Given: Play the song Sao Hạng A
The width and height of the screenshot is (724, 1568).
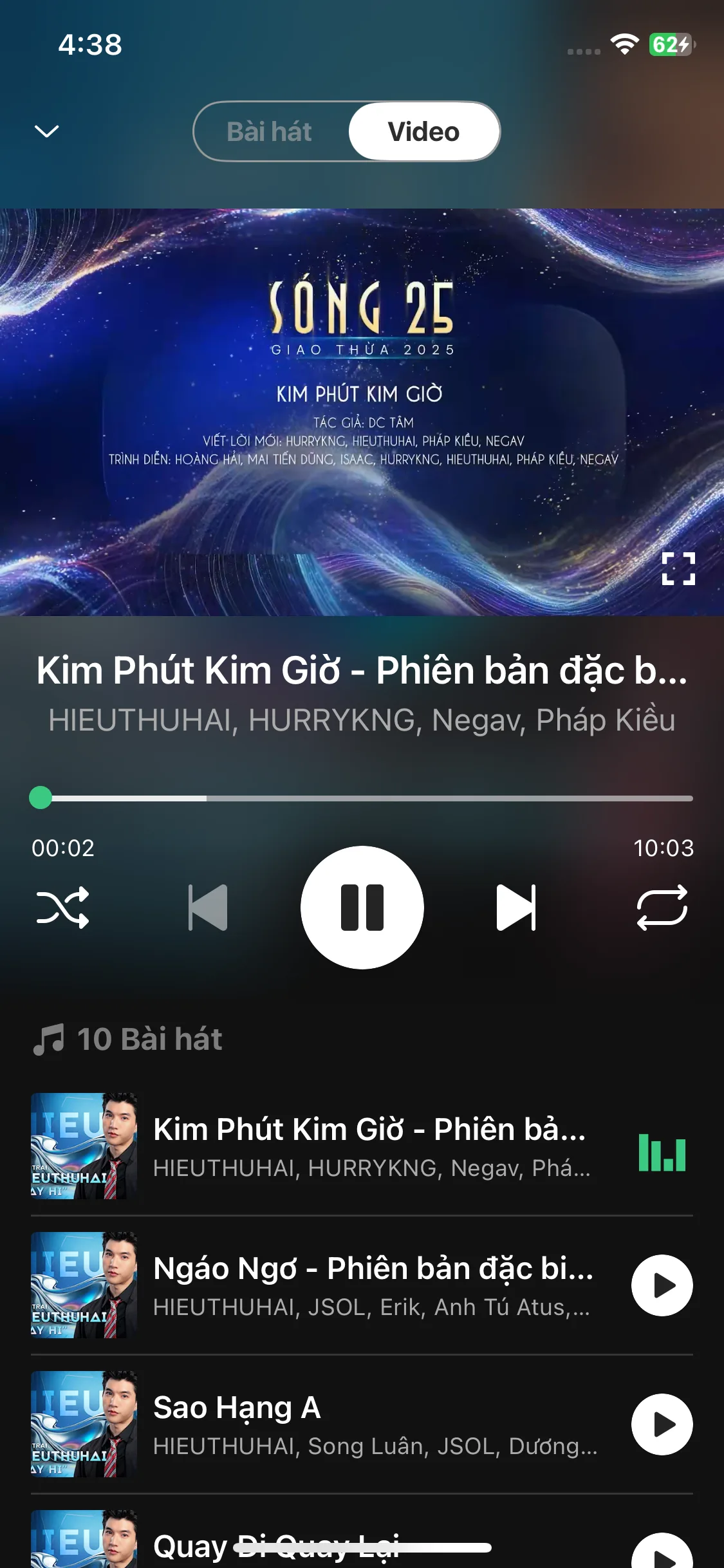Looking at the screenshot, I should (662, 1424).
